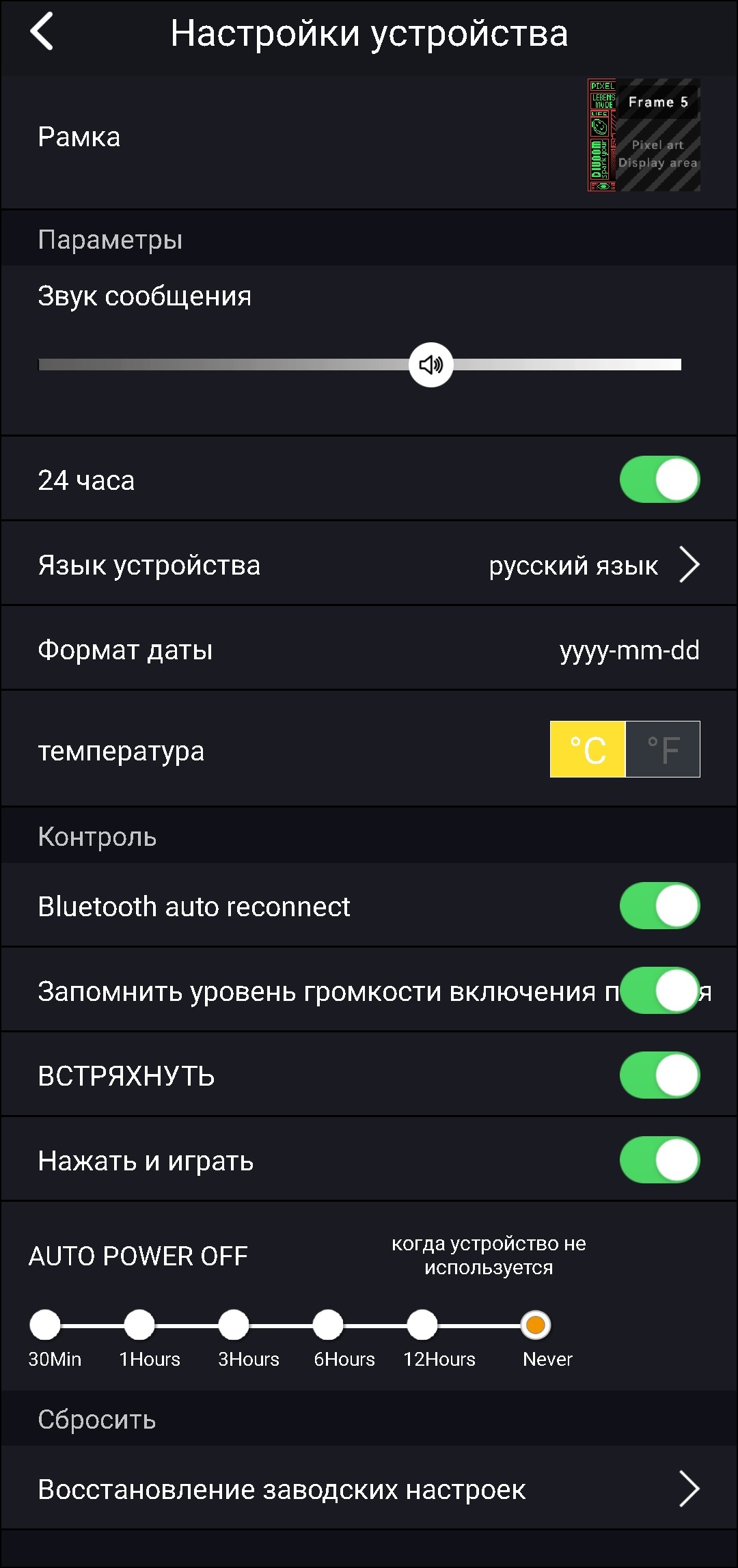Set auto power off to 12Hours
This screenshot has height=1568, width=738.
pyautogui.click(x=422, y=1325)
